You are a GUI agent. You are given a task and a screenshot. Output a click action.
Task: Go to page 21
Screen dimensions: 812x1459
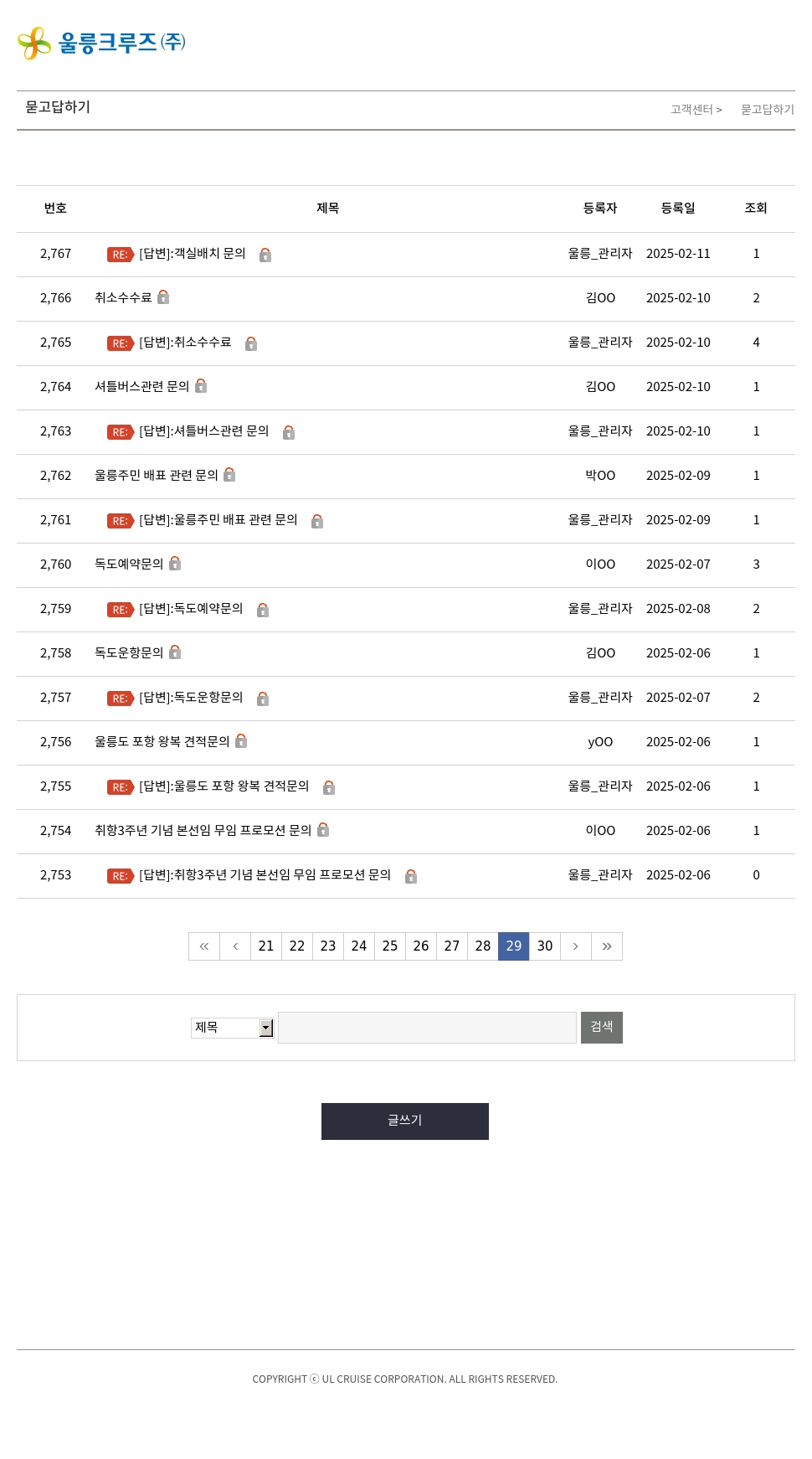tap(266, 946)
